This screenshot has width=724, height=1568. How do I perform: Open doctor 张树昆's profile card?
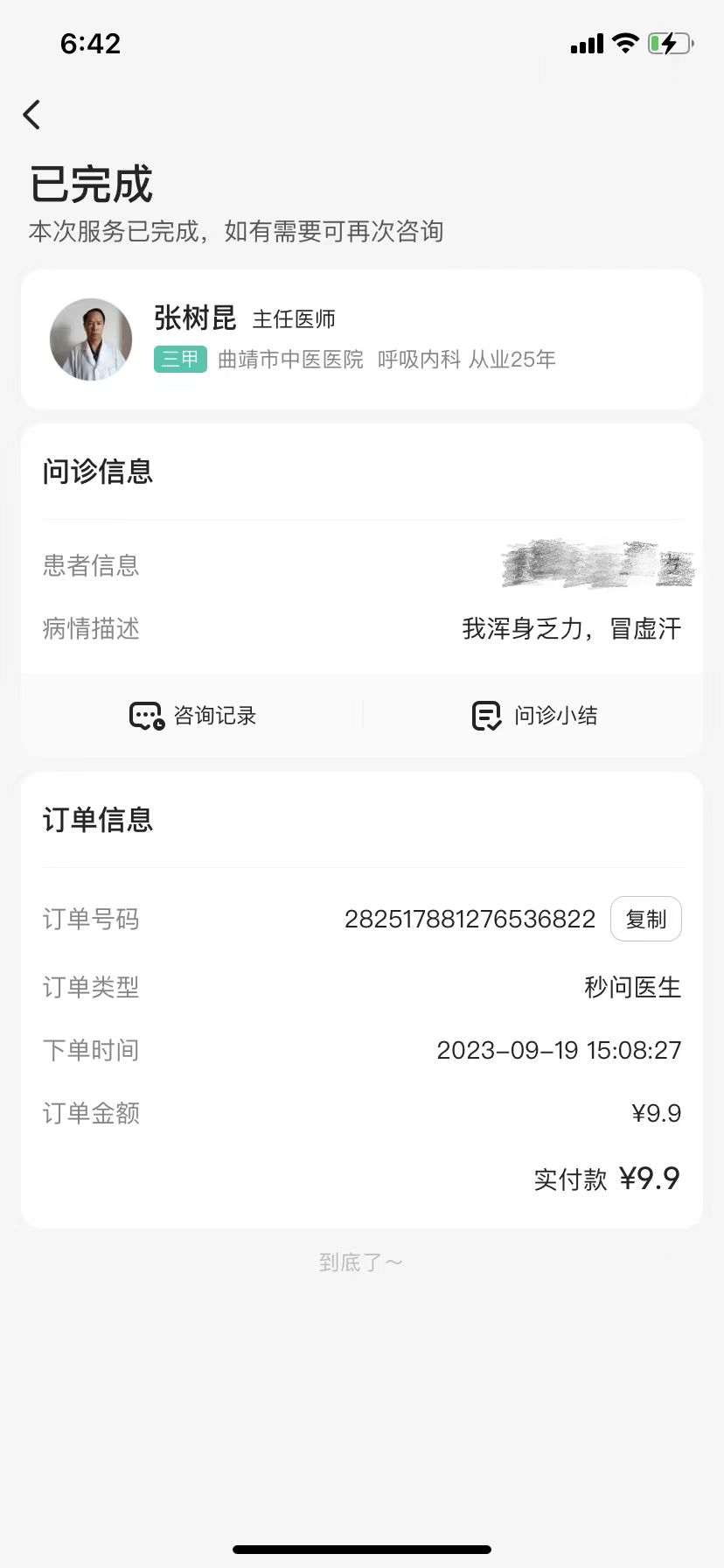(x=361, y=339)
